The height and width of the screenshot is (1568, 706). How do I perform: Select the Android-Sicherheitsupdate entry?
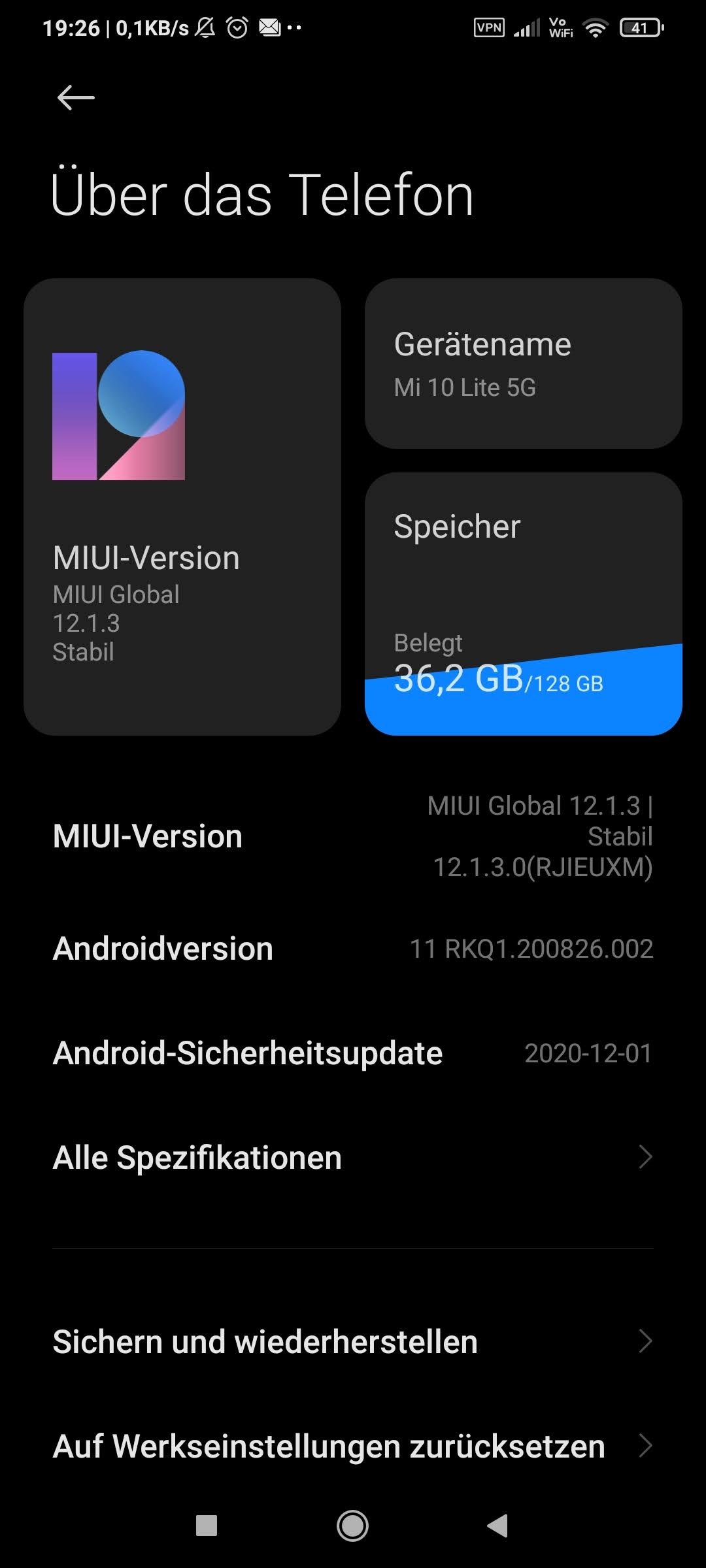[353, 1053]
